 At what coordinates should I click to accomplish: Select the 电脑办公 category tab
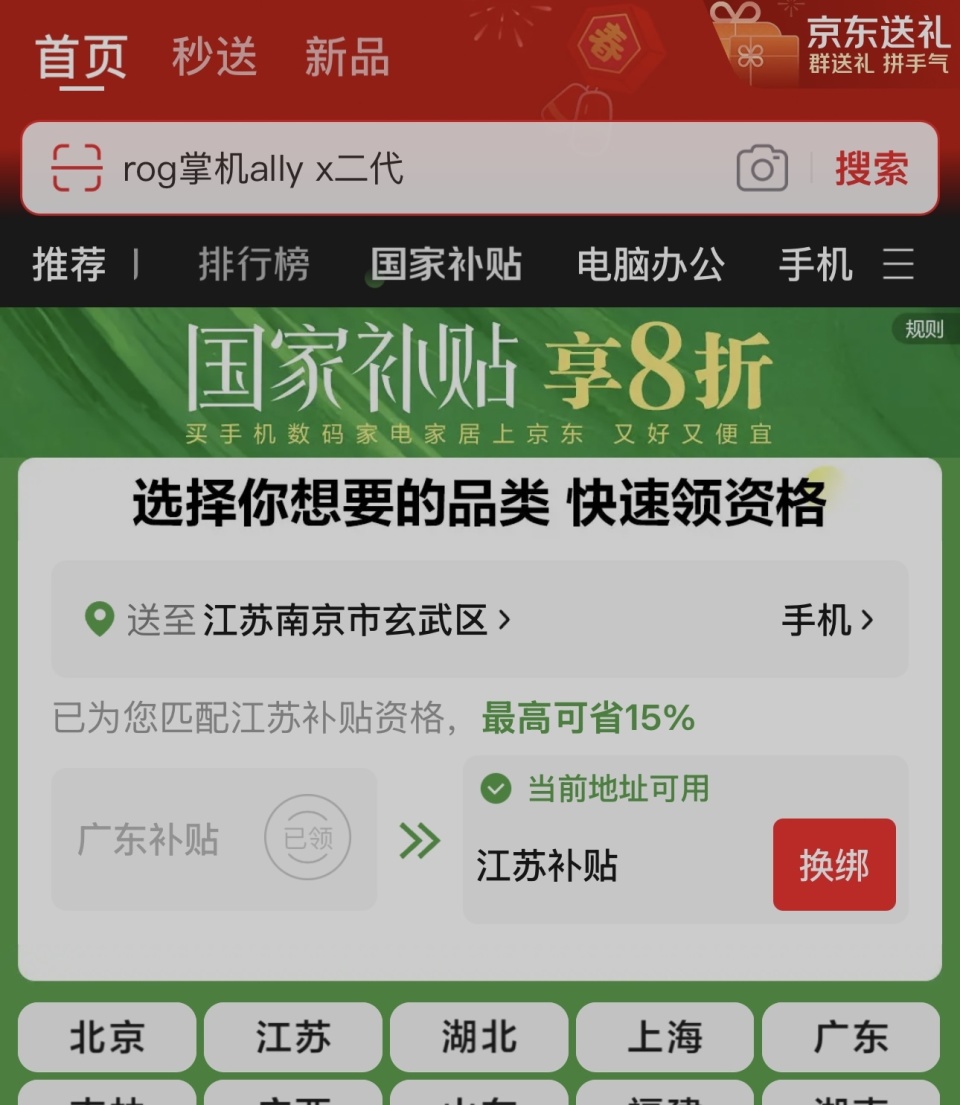coord(651,265)
